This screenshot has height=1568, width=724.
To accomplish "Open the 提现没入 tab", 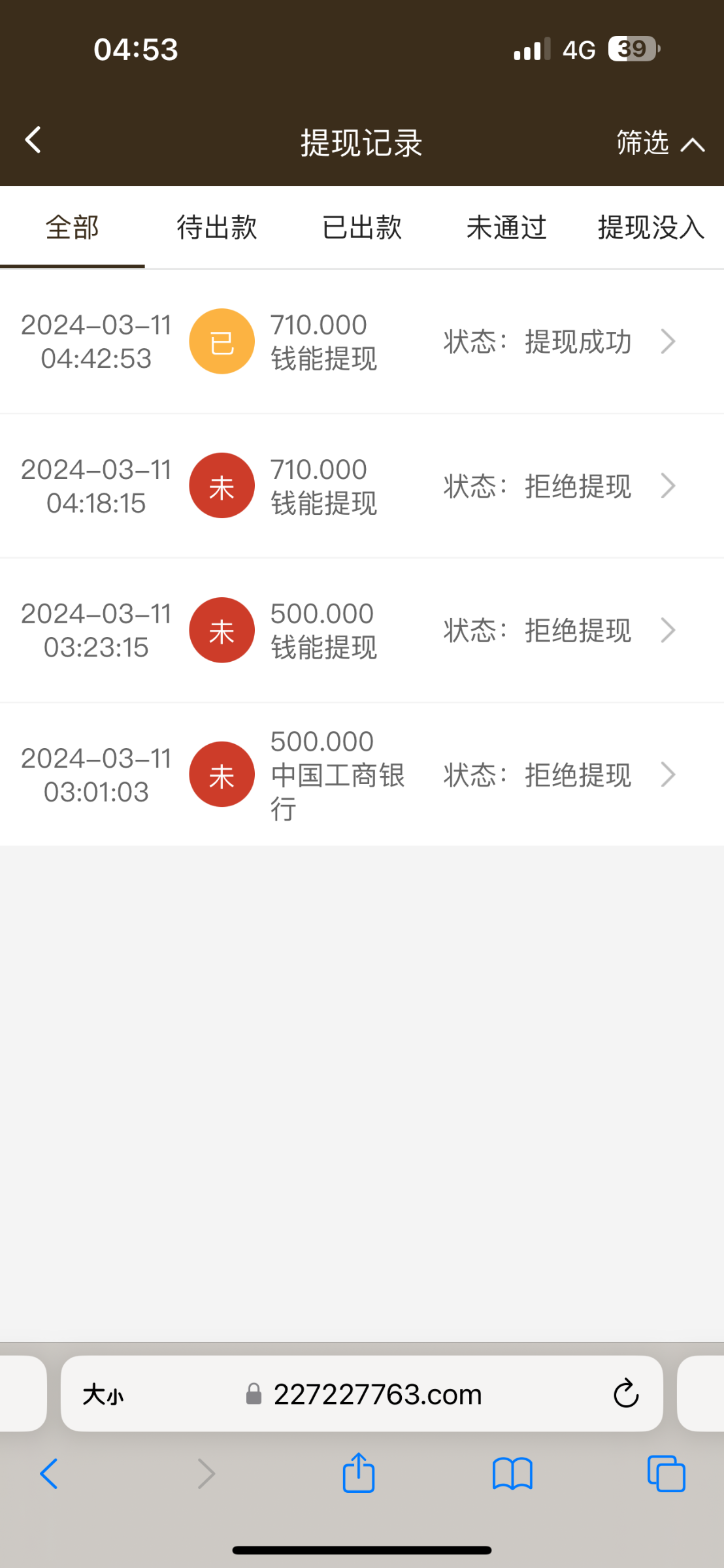I will 651,228.
